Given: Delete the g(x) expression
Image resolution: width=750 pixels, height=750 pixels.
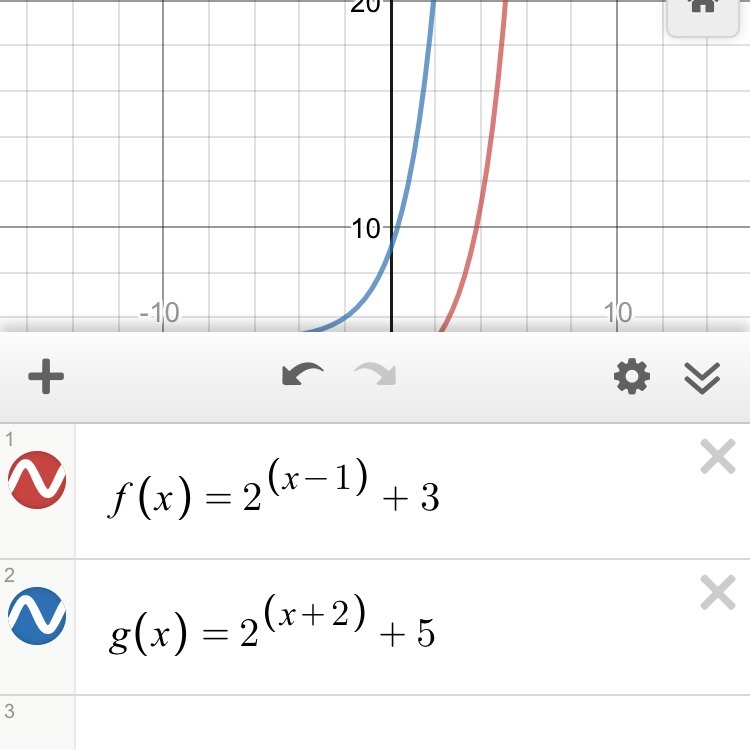Looking at the screenshot, I should point(717,594).
